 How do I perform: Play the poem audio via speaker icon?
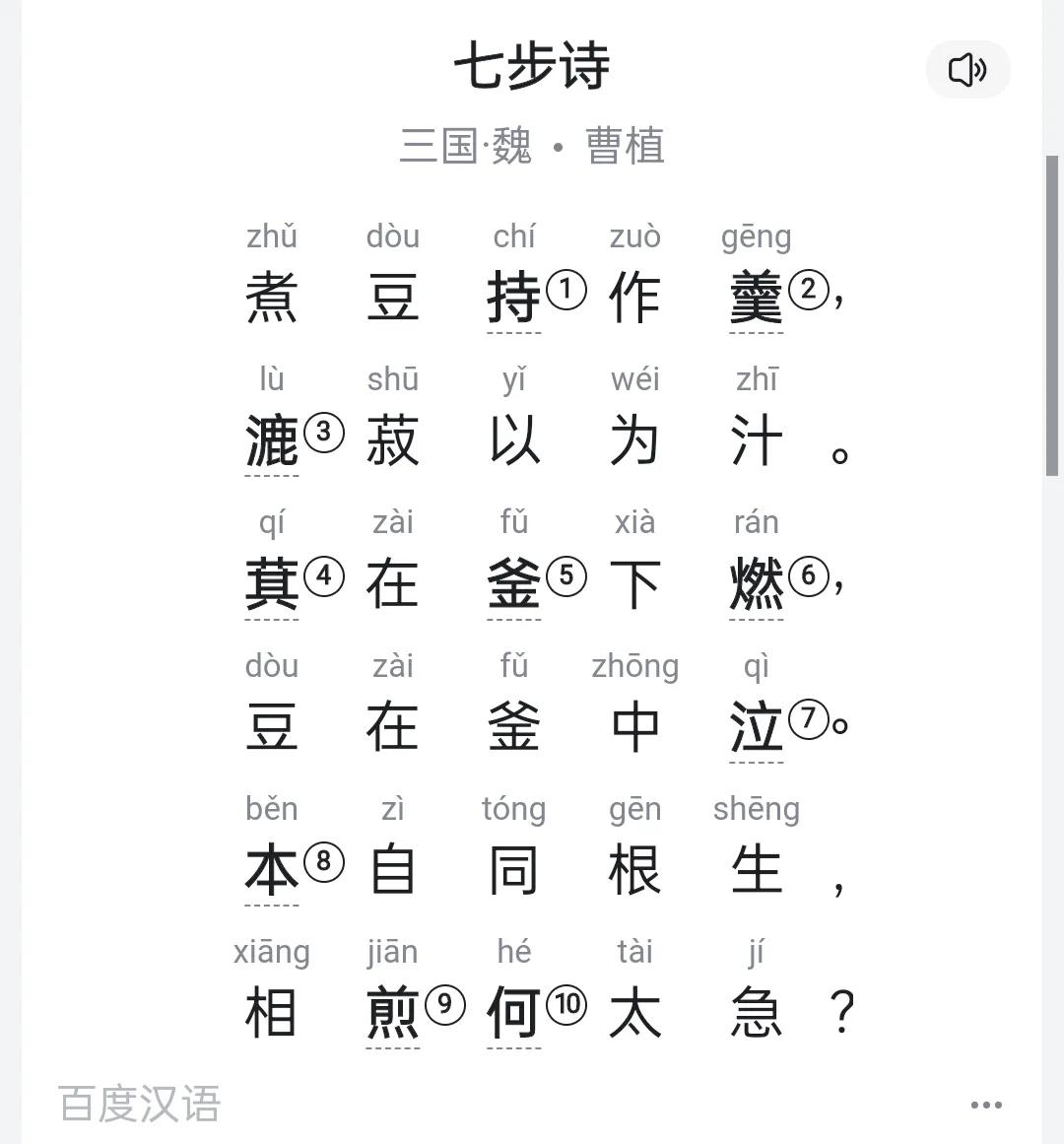click(x=968, y=70)
